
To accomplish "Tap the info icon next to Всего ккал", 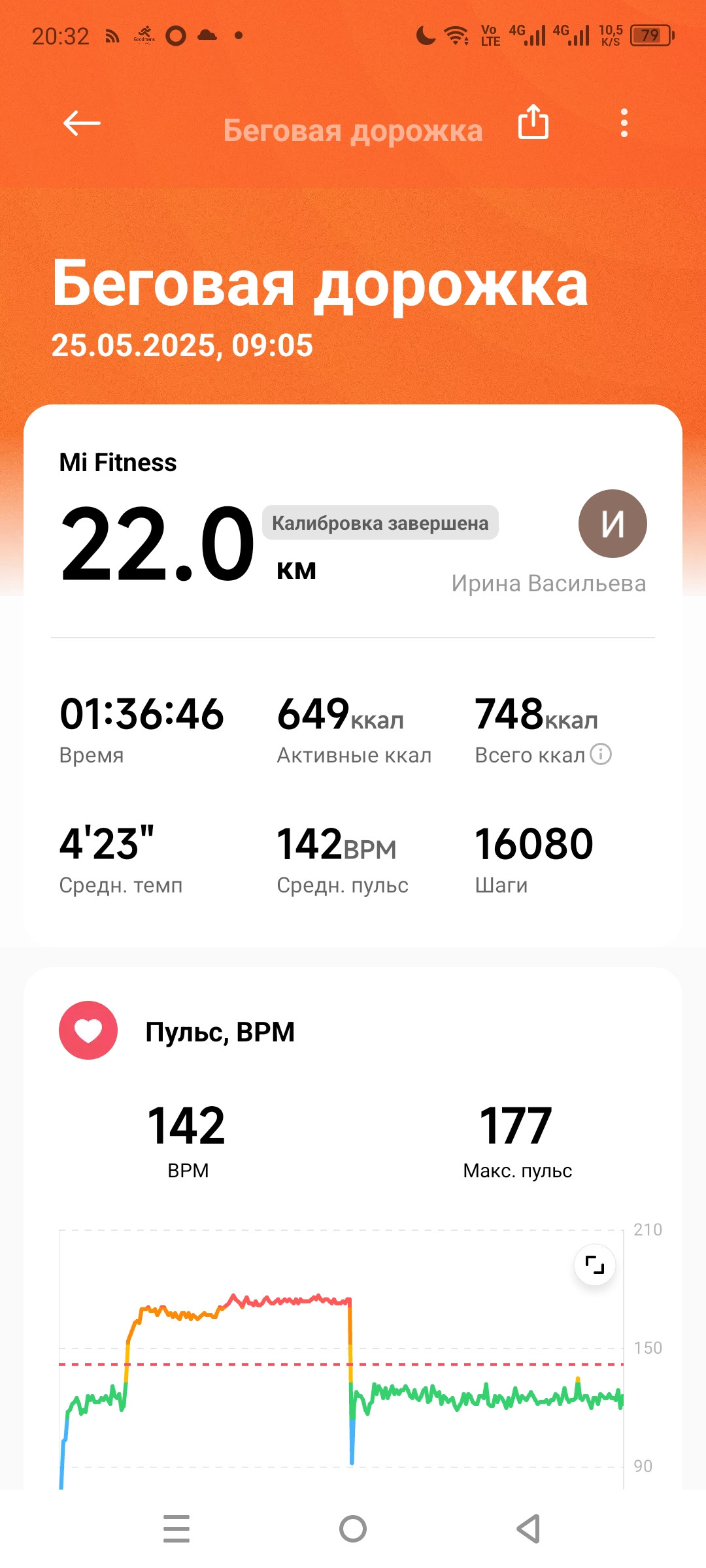I will click(x=601, y=754).
